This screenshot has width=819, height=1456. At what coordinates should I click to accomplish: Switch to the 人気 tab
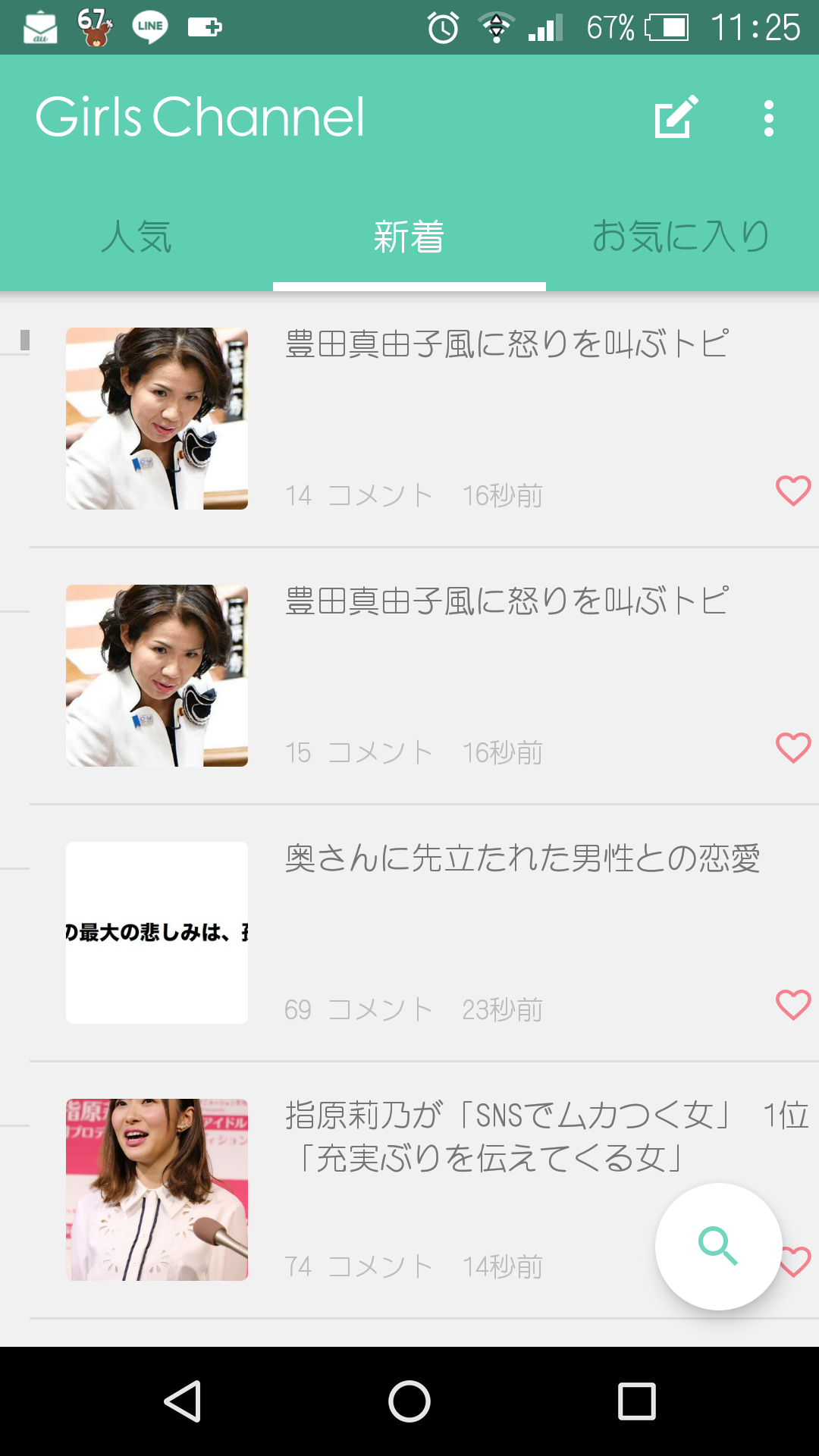pyautogui.click(x=136, y=237)
